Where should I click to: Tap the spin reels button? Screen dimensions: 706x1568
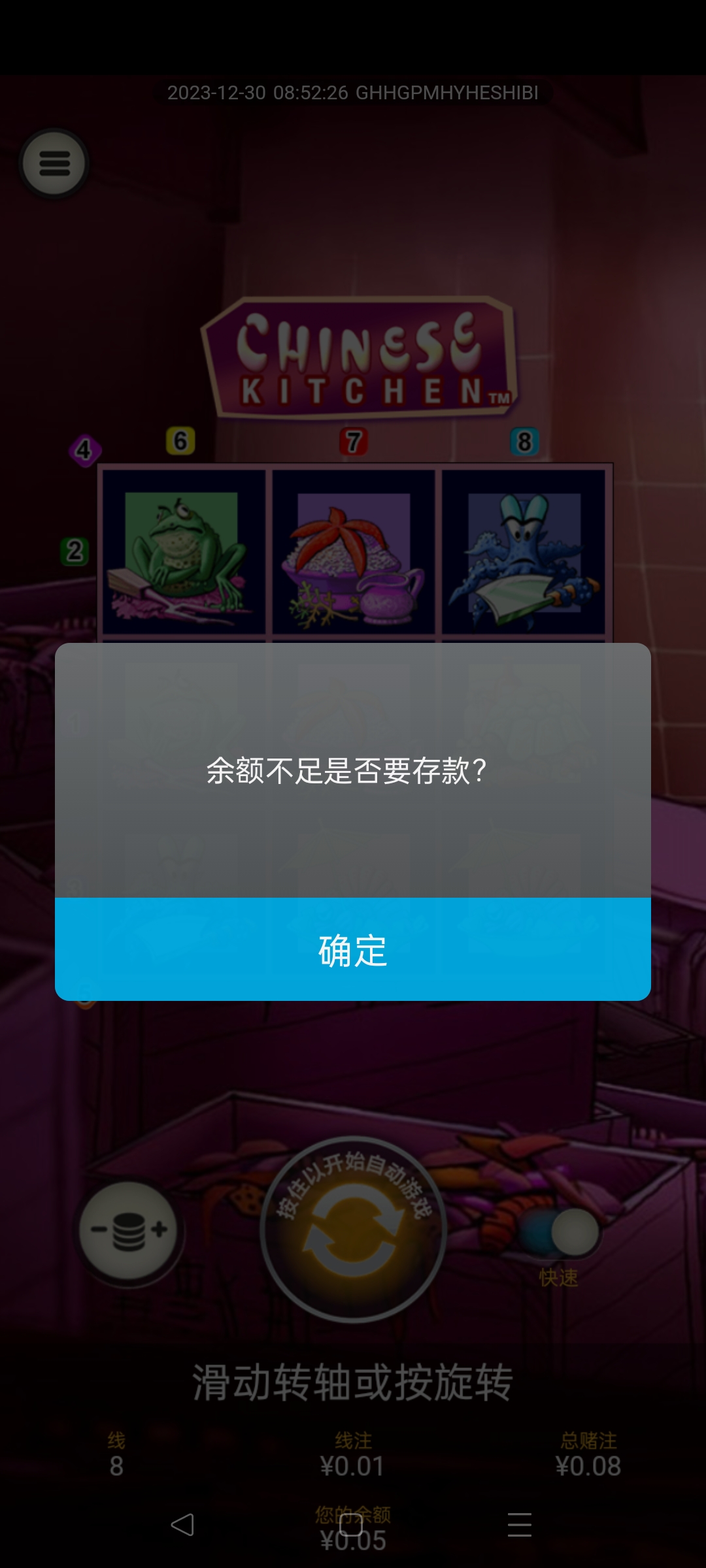pyautogui.click(x=353, y=1230)
